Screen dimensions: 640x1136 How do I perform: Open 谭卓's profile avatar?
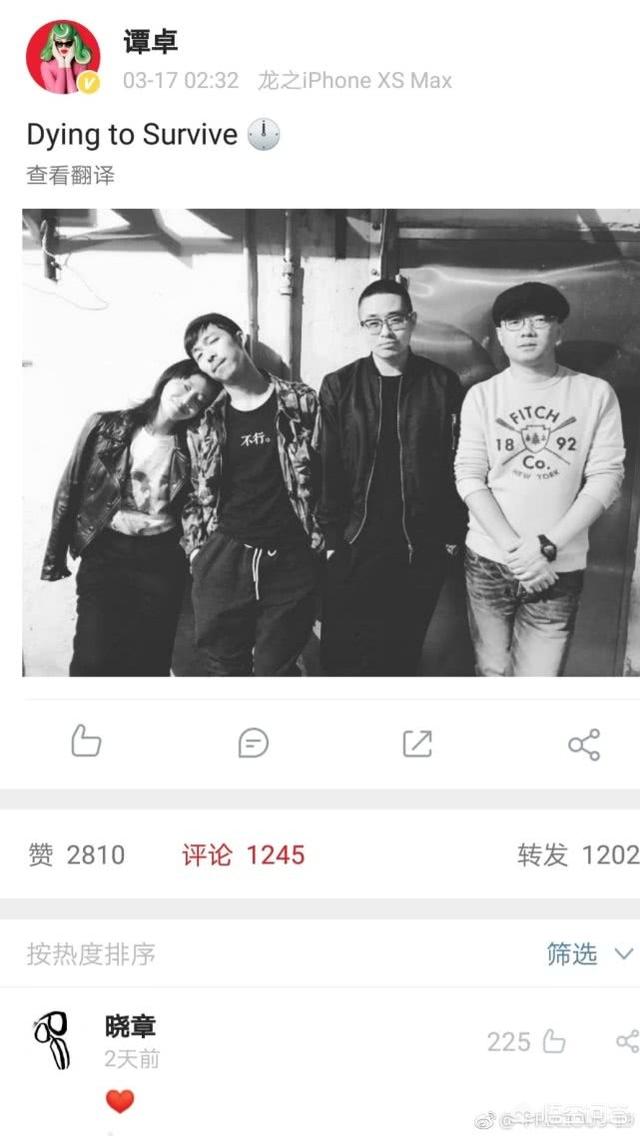(63, 57)
